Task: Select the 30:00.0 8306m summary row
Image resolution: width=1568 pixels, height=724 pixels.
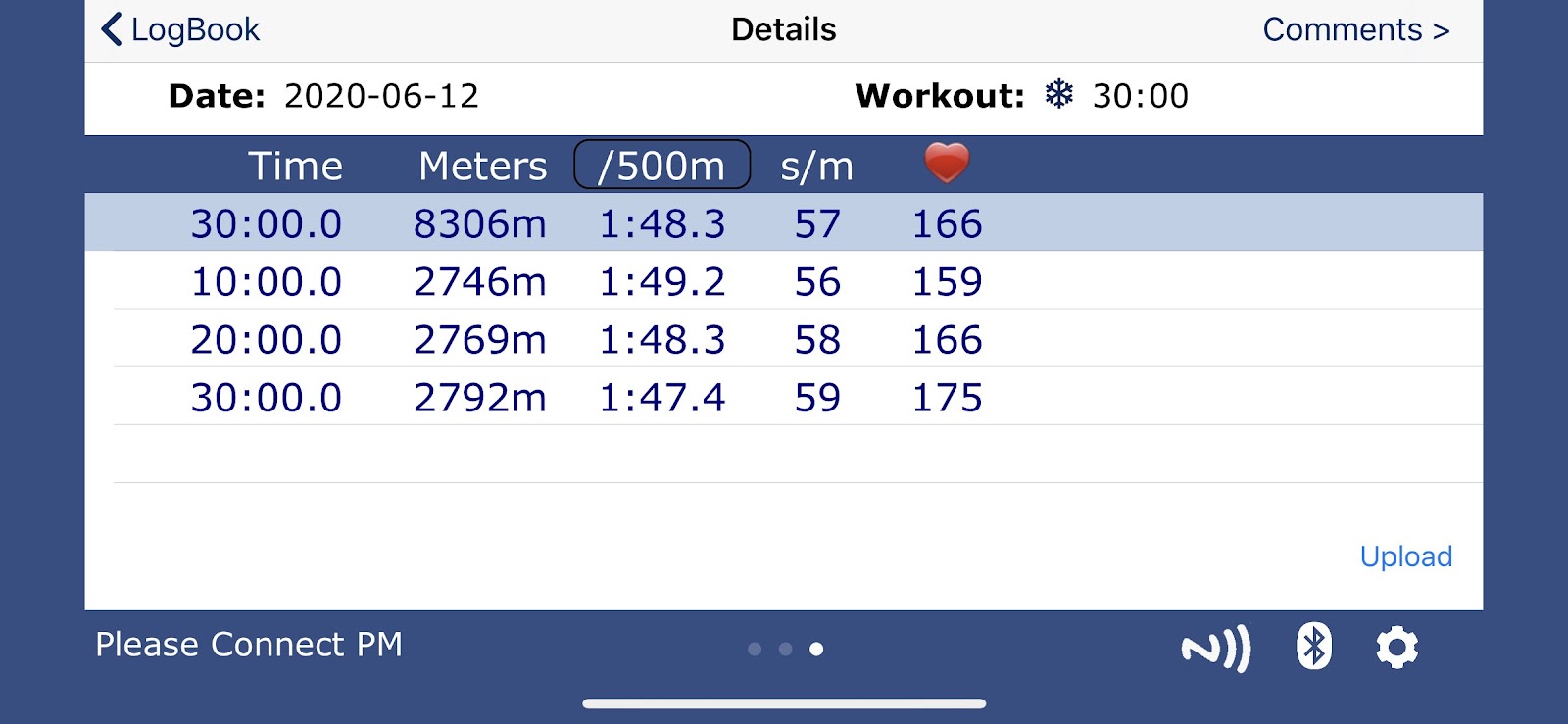Action: [586, 223]
